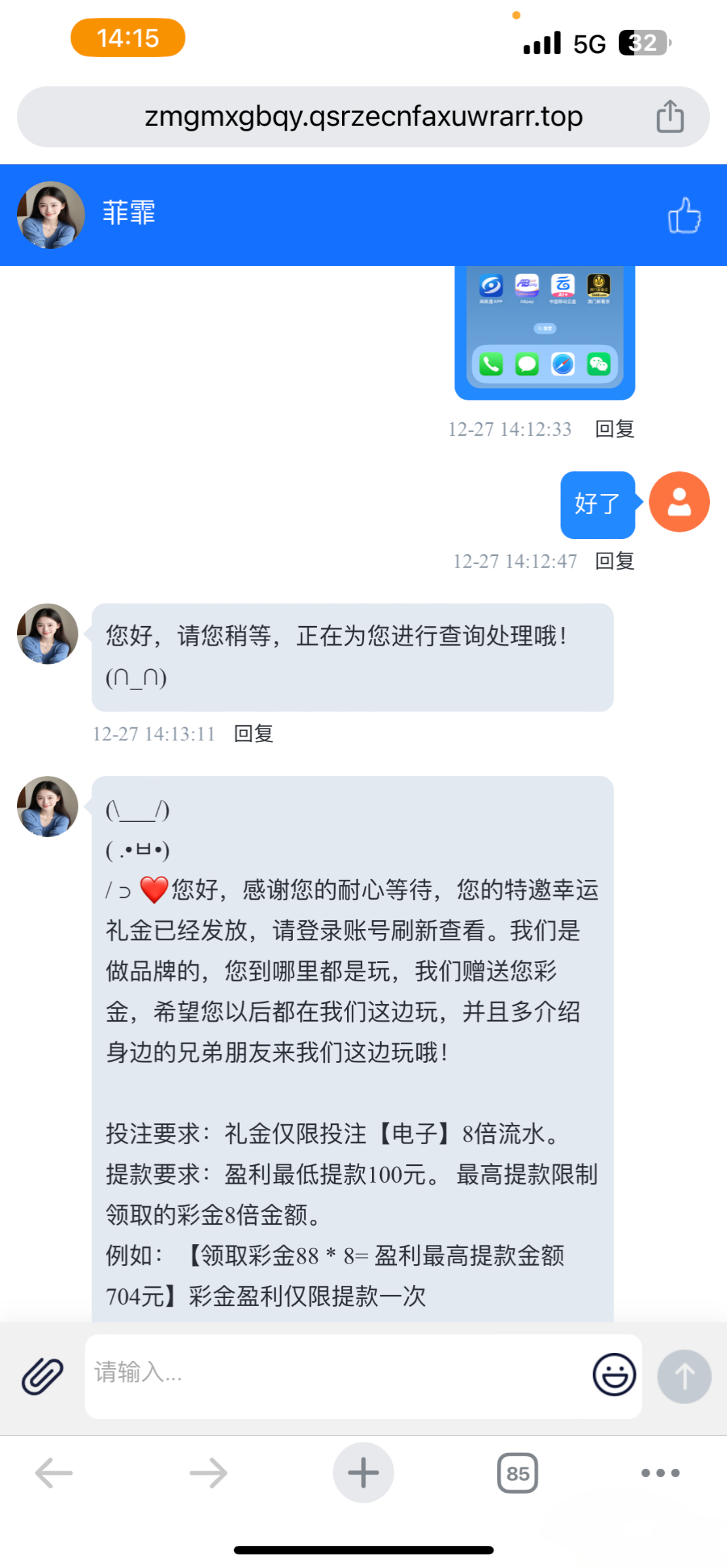Viewport: 727px width, 1568px height.
Task: Attach a file with the paperclip
Action: point(42,1376)
